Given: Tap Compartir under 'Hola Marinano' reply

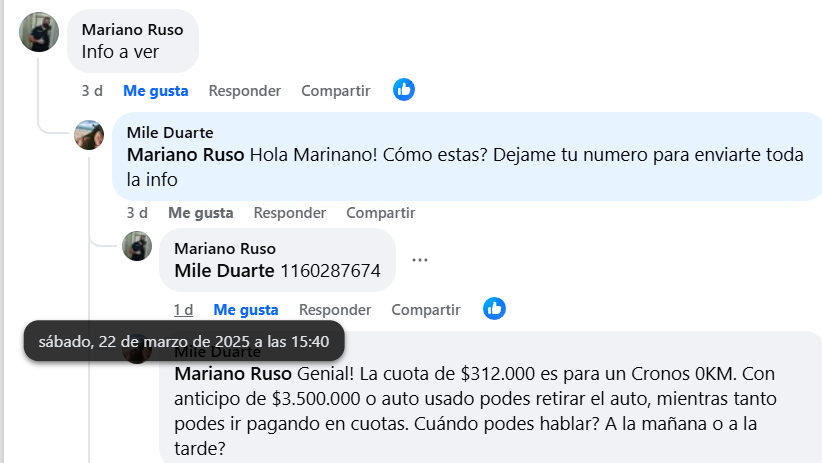Looking at the screenshot, I should [x=380, y=213].
